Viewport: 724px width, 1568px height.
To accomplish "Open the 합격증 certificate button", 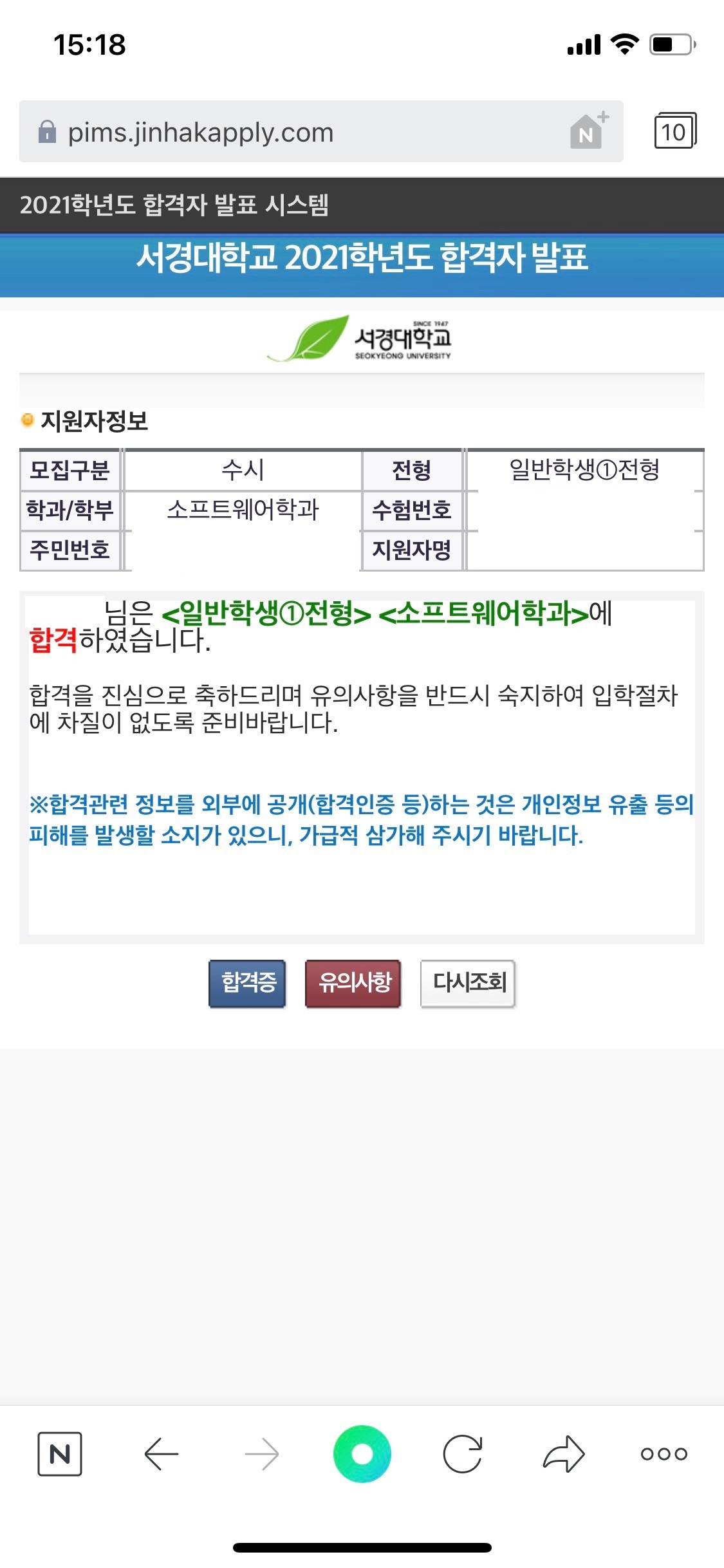I will [247, 983].
